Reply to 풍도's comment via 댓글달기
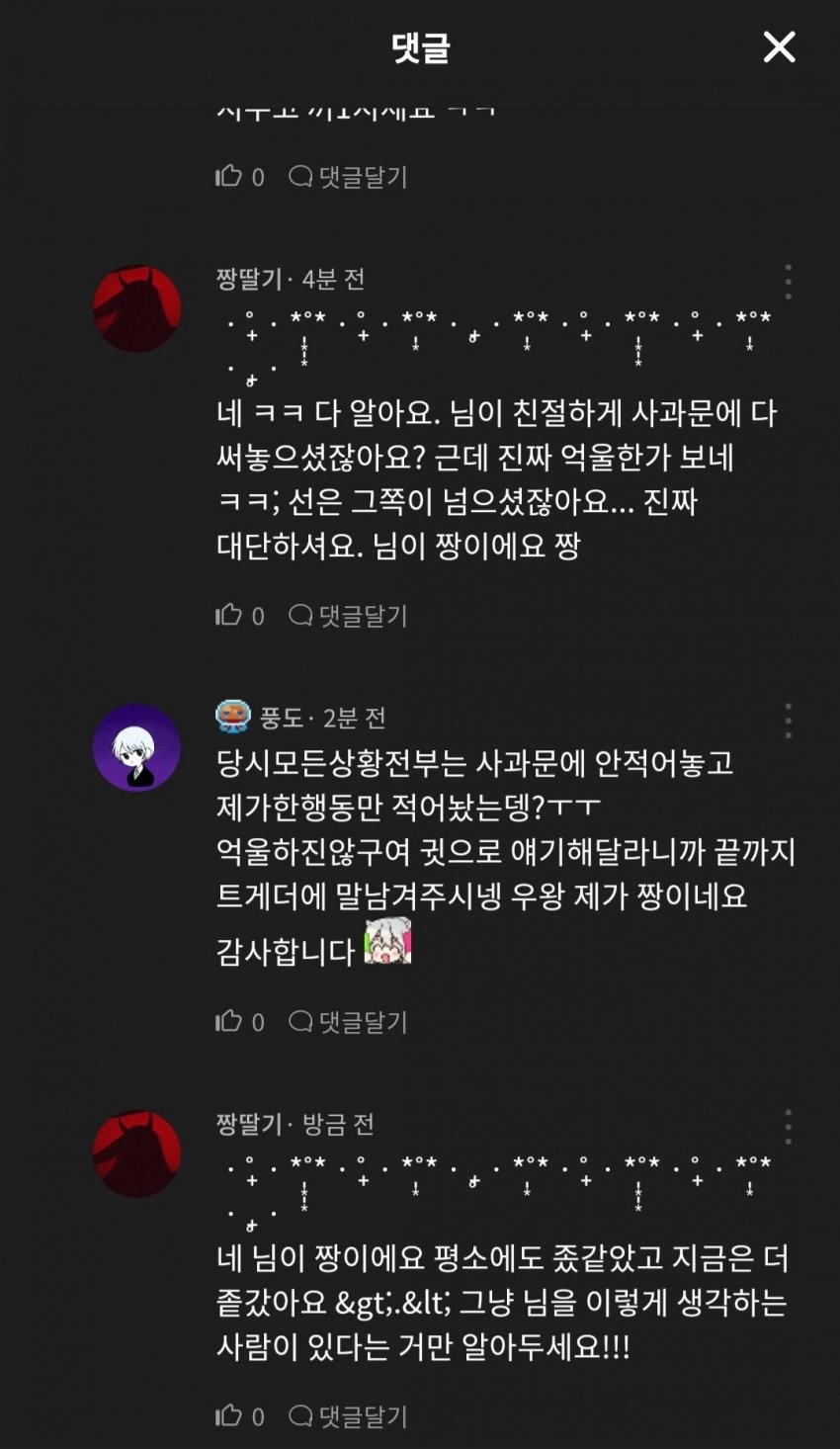The image size is (840, 1449). click(x=348, y=1021)
